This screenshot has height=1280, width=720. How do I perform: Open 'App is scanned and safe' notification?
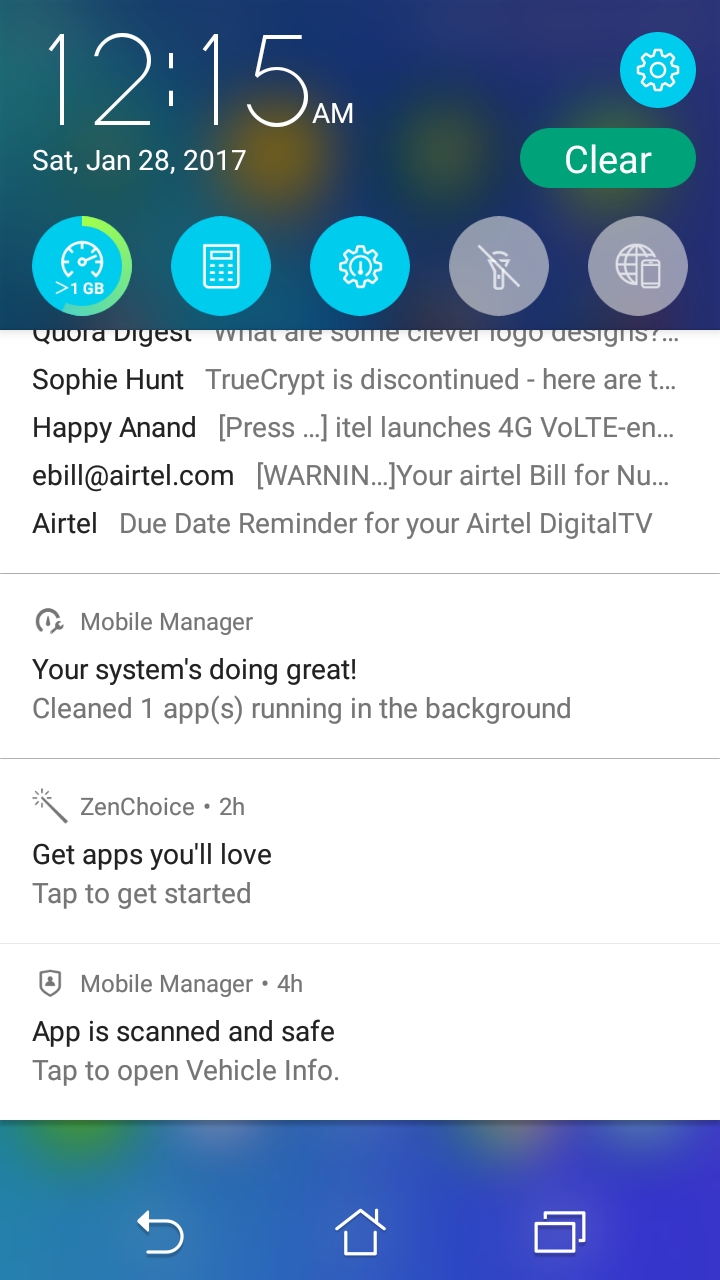click(360, 1032)
